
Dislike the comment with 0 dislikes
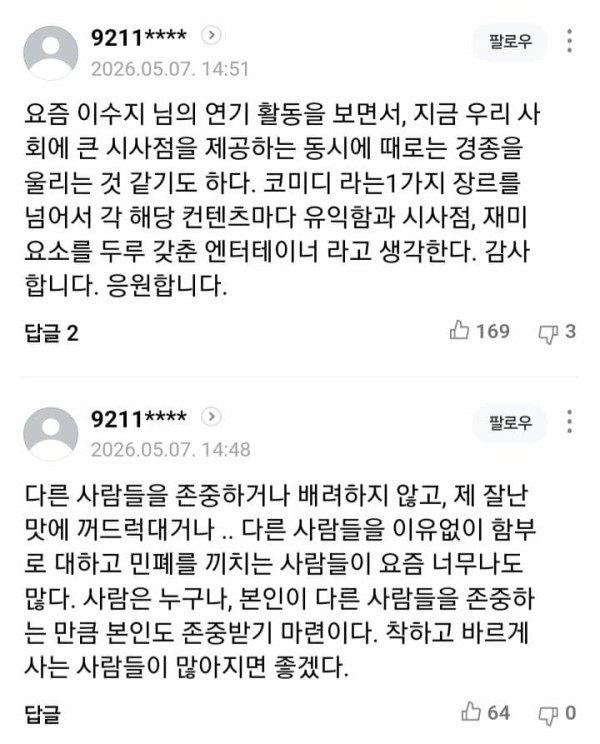coord(557,714)
